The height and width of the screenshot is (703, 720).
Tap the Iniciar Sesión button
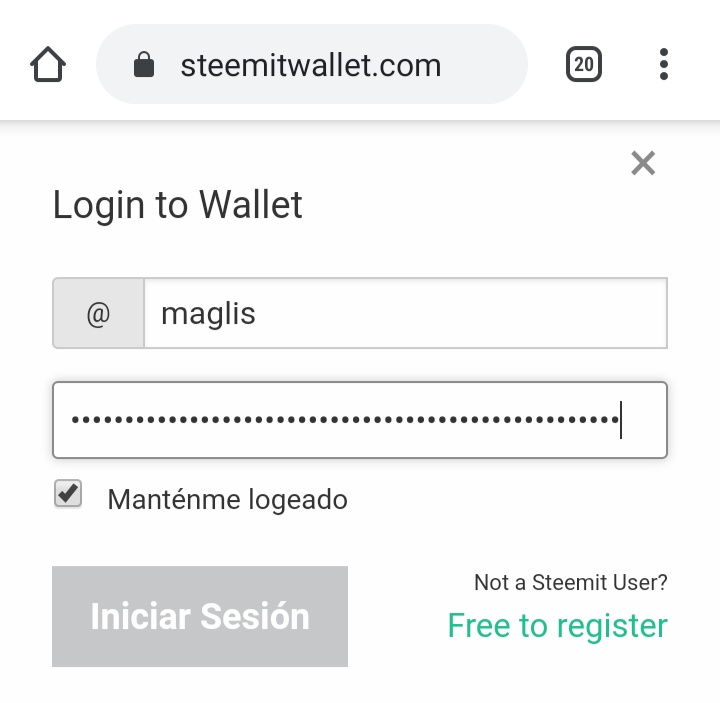coord(200,616)
